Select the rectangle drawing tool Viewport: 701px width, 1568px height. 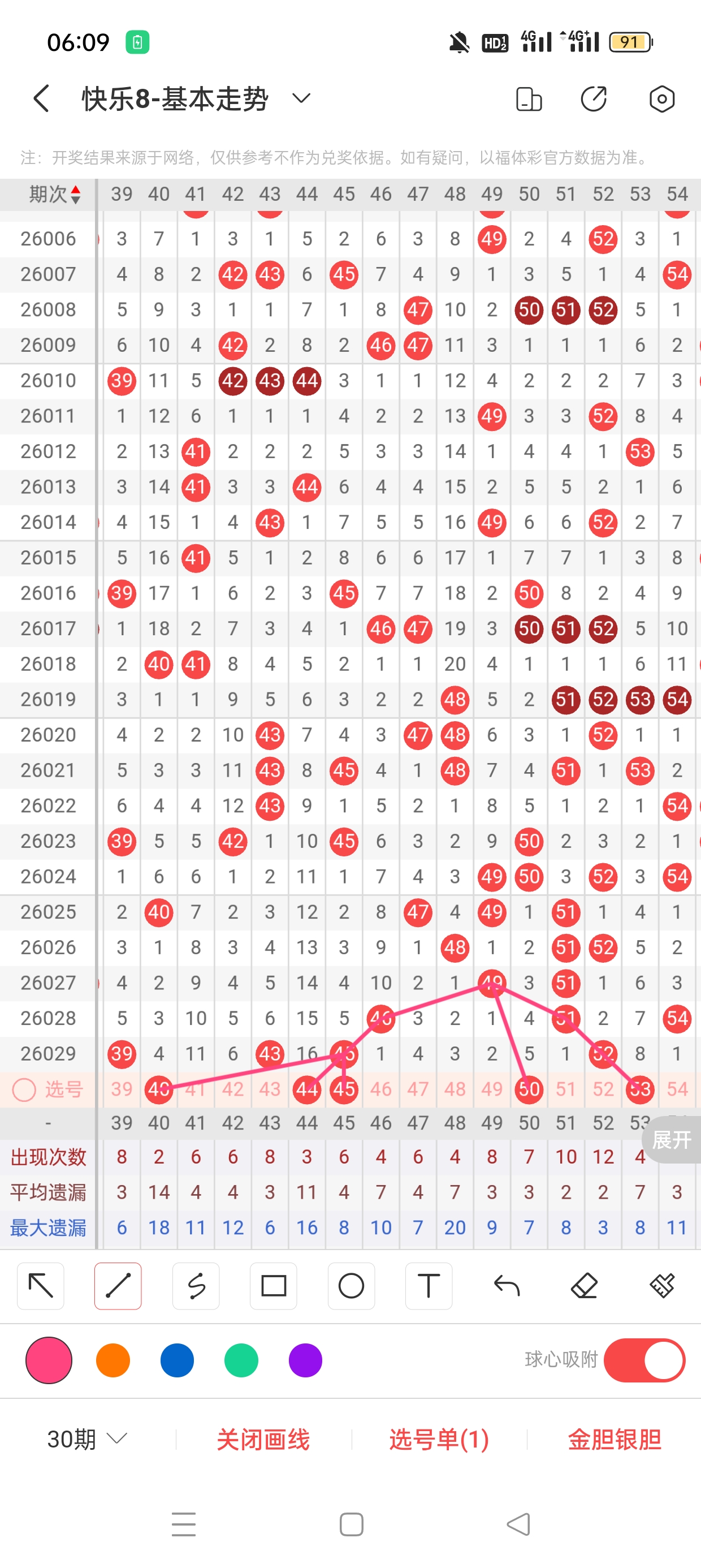[x=273, y=1286]
